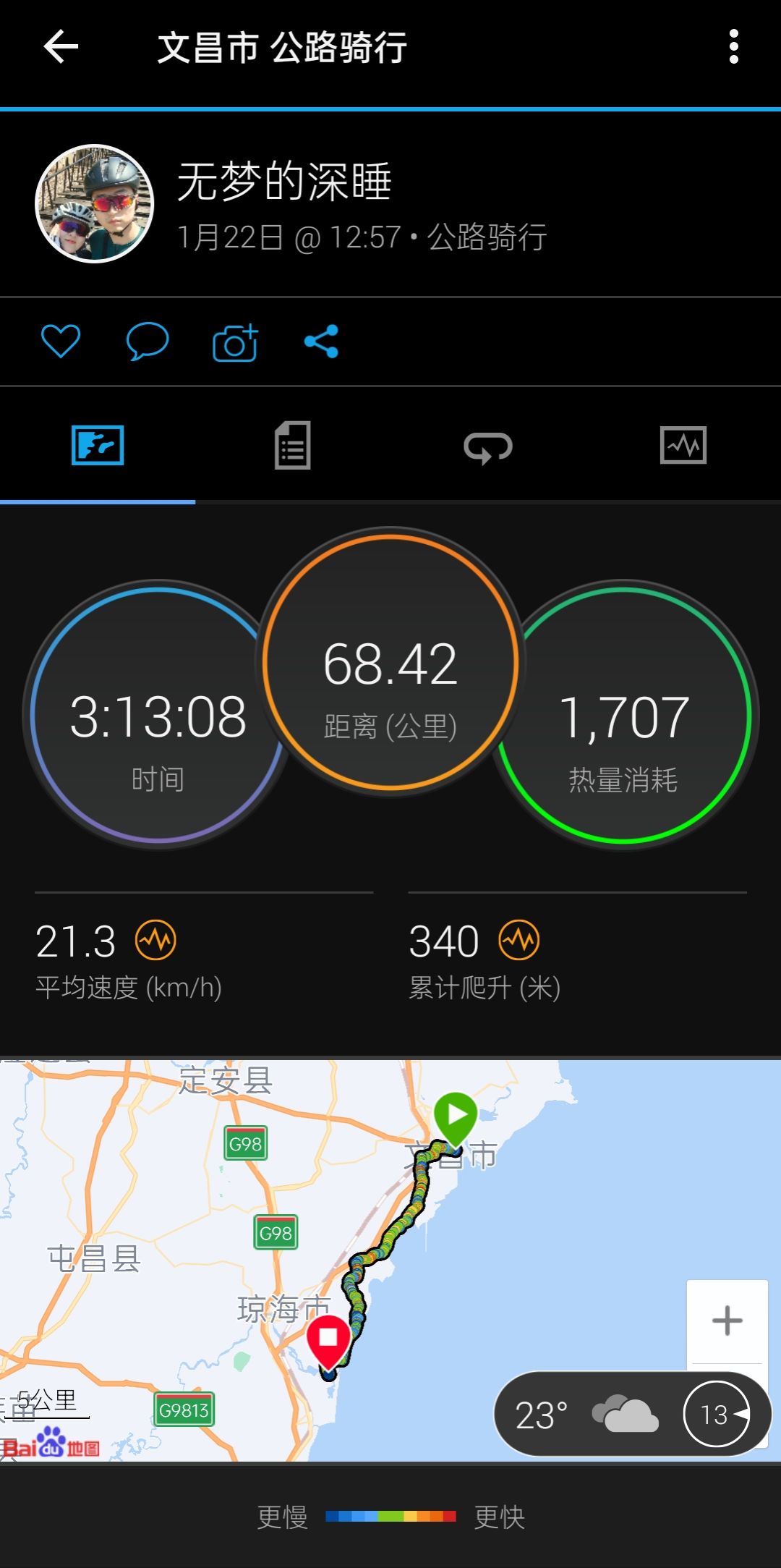Like this activity with the heart icon
781x1568 pixels.
tap(61, 341)
